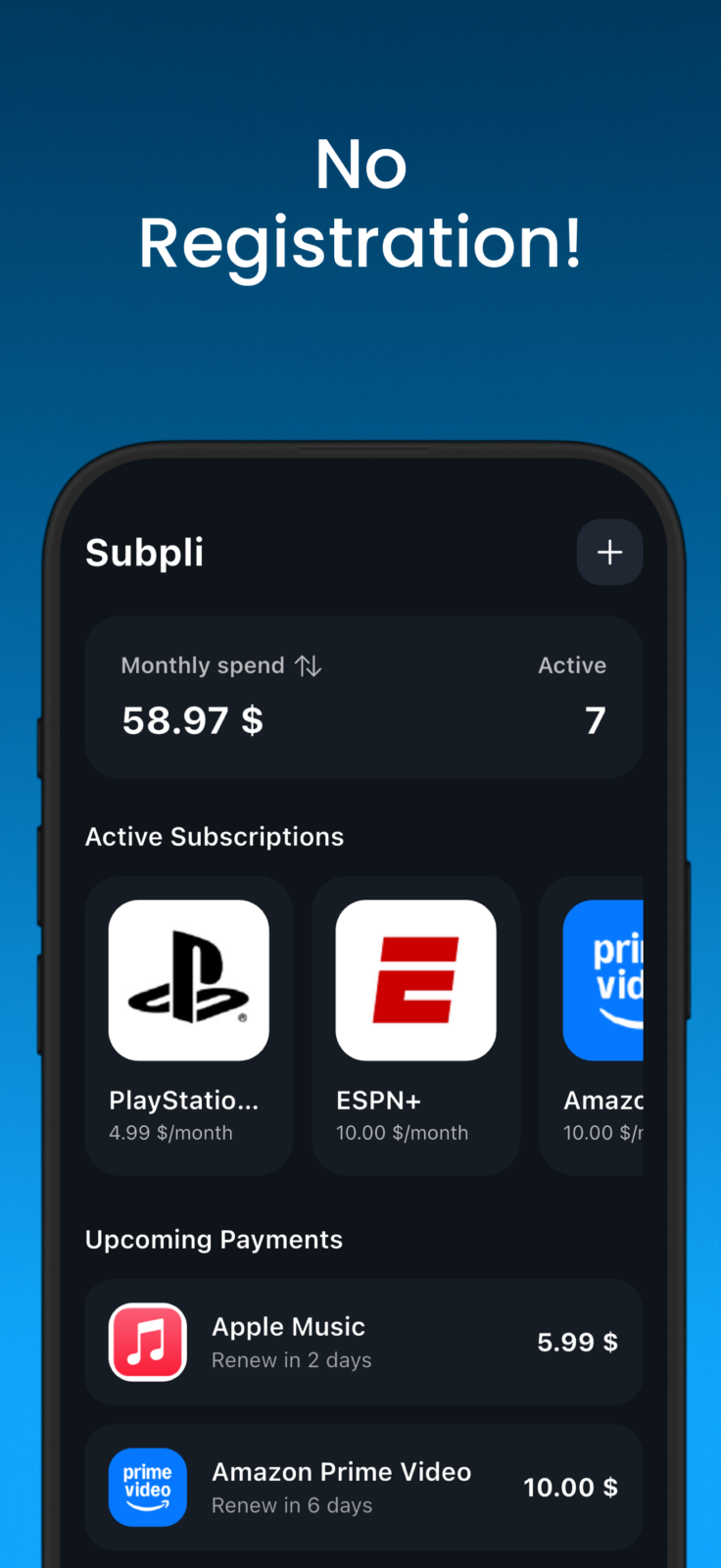Tap the sort arrows next to Monthly spend
Image resolution: width=721 pixels, height=1568 pixels.
(x=308, y=665)
